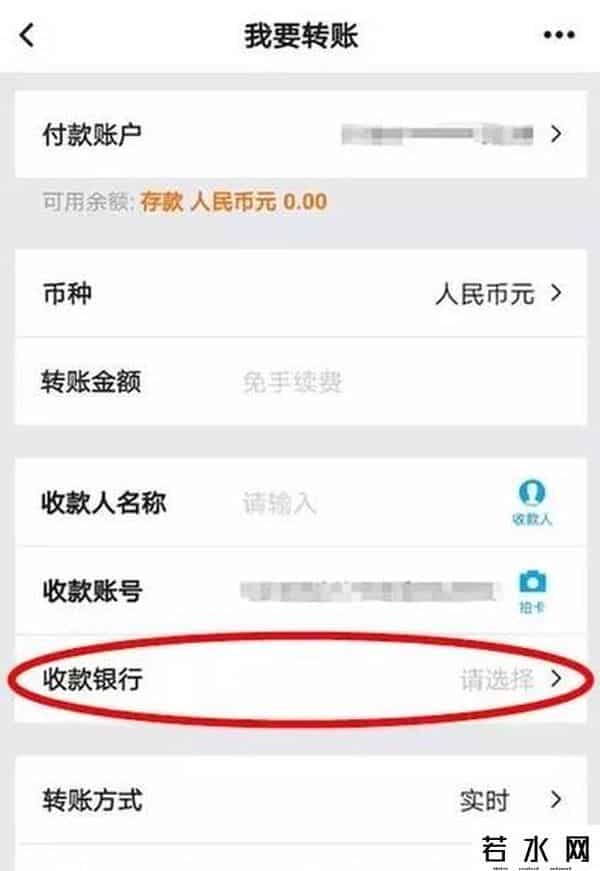Open the three-dot overflow menu
Image resolution: width=600 pixels, height=871 pixels.
tap(558, 36)
